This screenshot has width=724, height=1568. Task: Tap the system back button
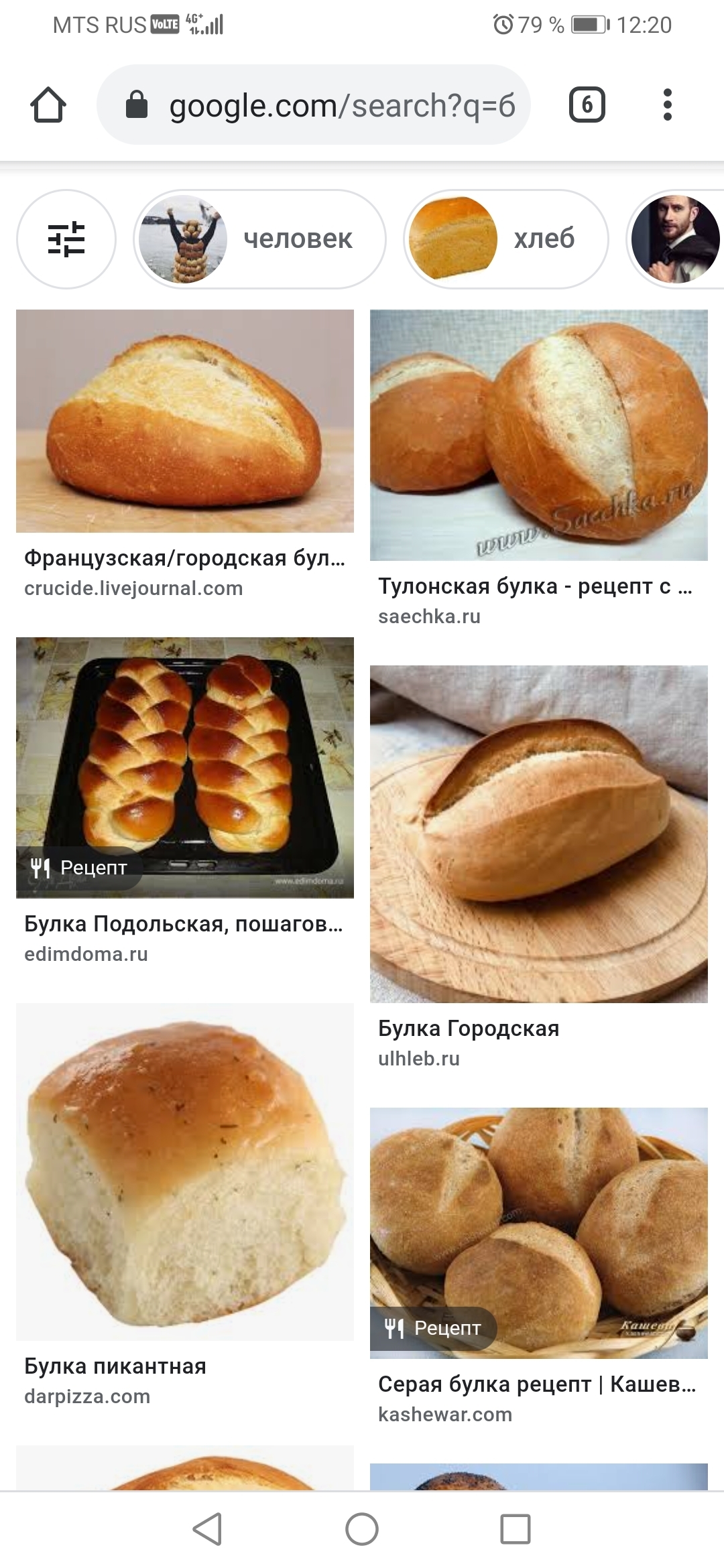point(207,1529)
